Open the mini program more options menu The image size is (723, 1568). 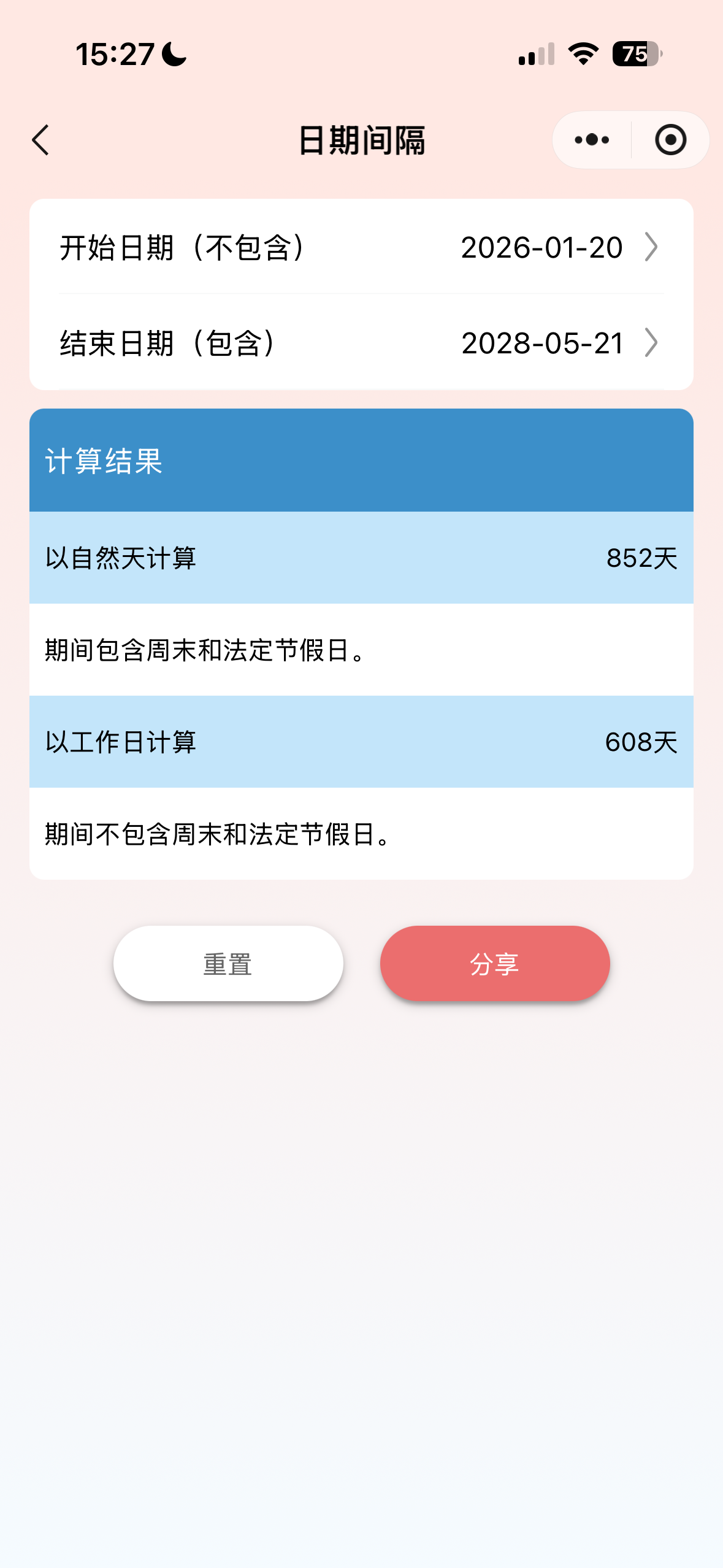589,139
